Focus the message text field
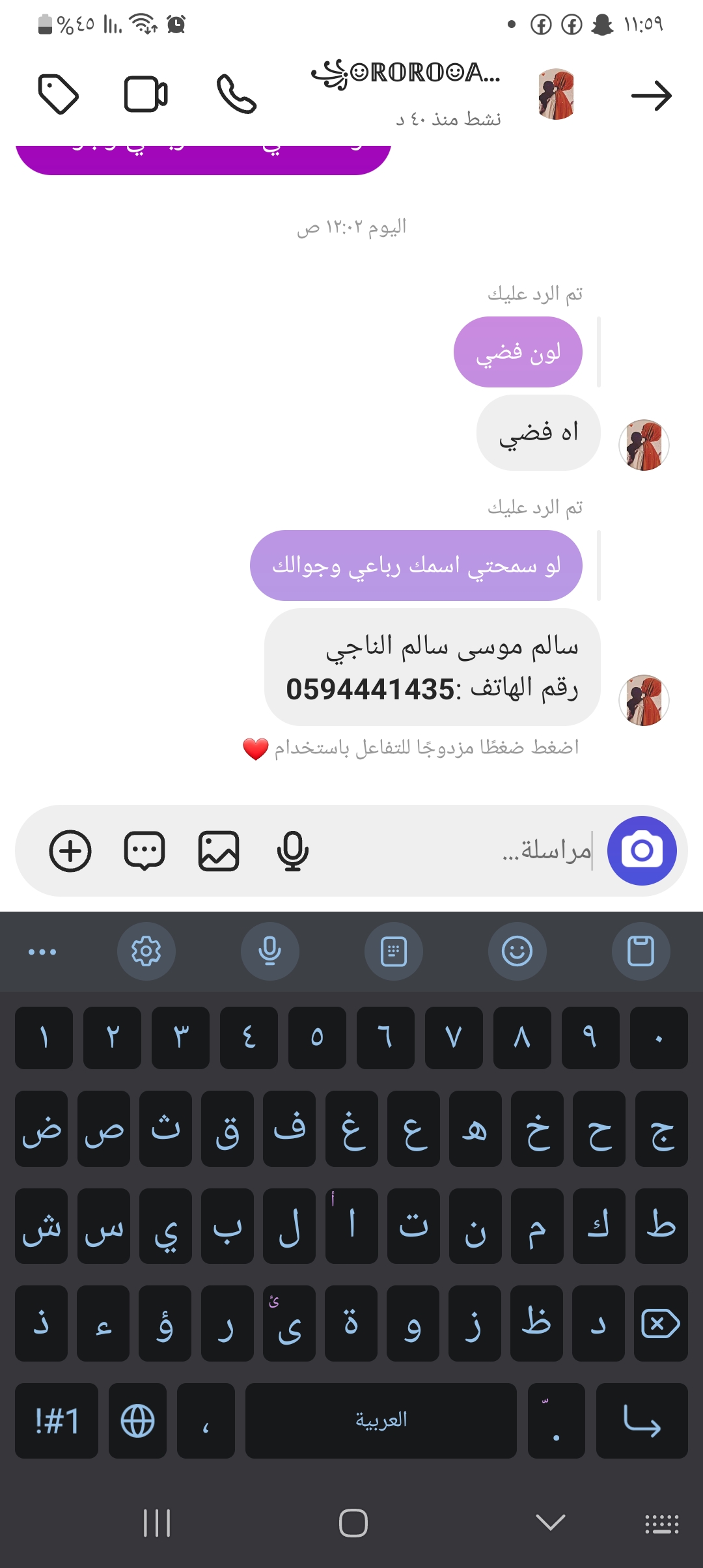Image resolution: width=703 pixels, height=1568 pixels. 456,850
